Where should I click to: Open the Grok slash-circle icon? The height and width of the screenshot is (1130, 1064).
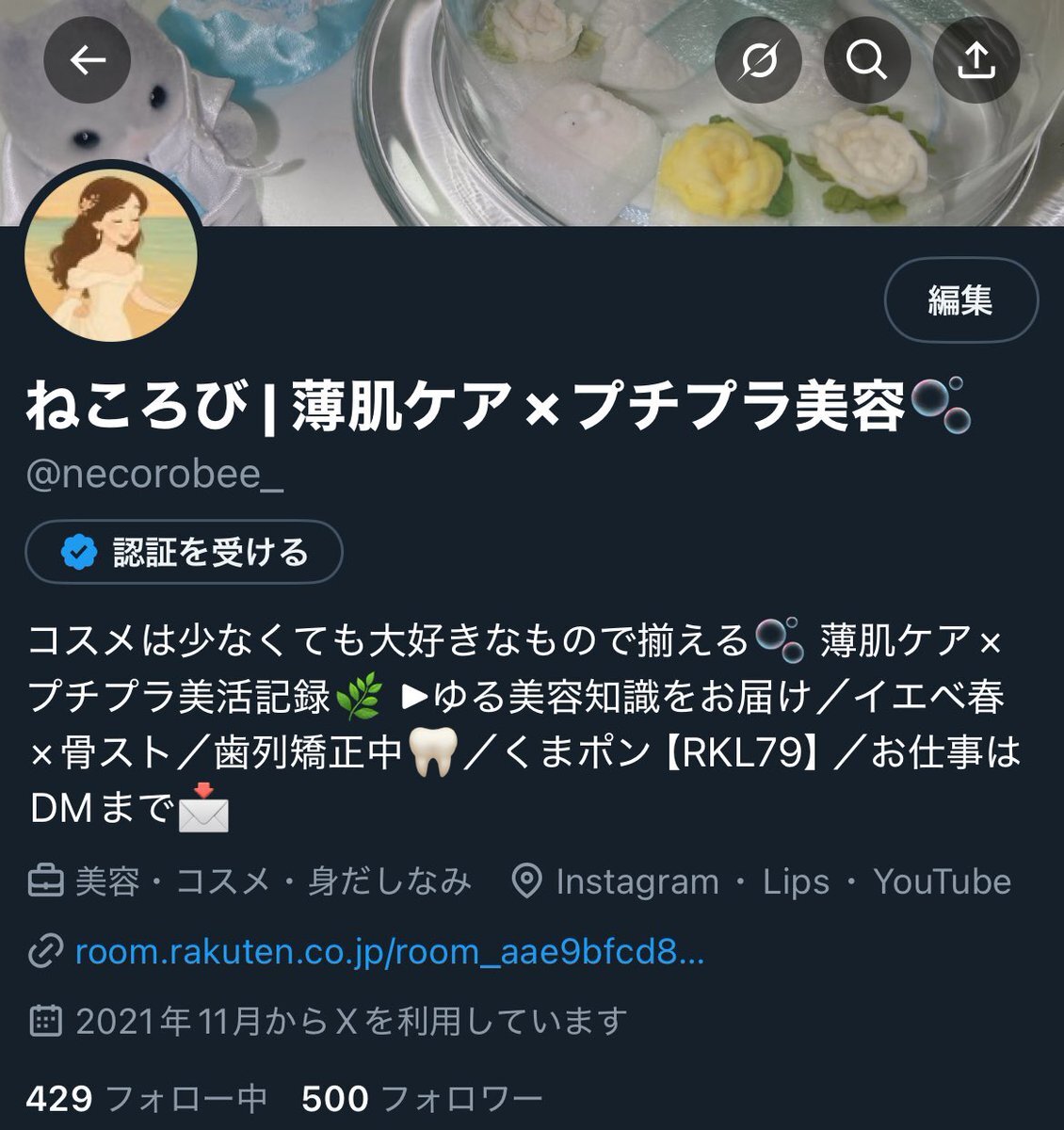(x=759, y=61)
